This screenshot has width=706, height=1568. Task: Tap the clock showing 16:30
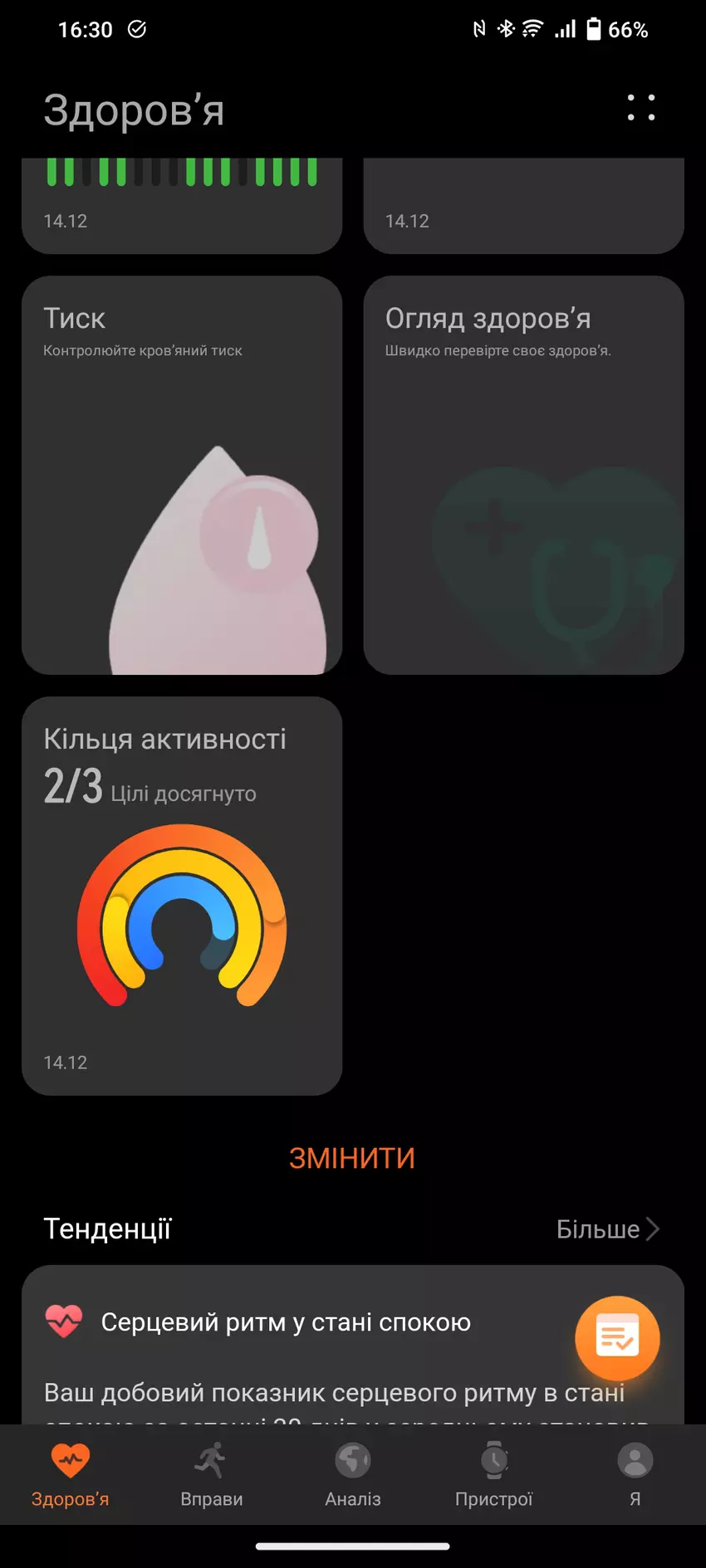(83, 29)
